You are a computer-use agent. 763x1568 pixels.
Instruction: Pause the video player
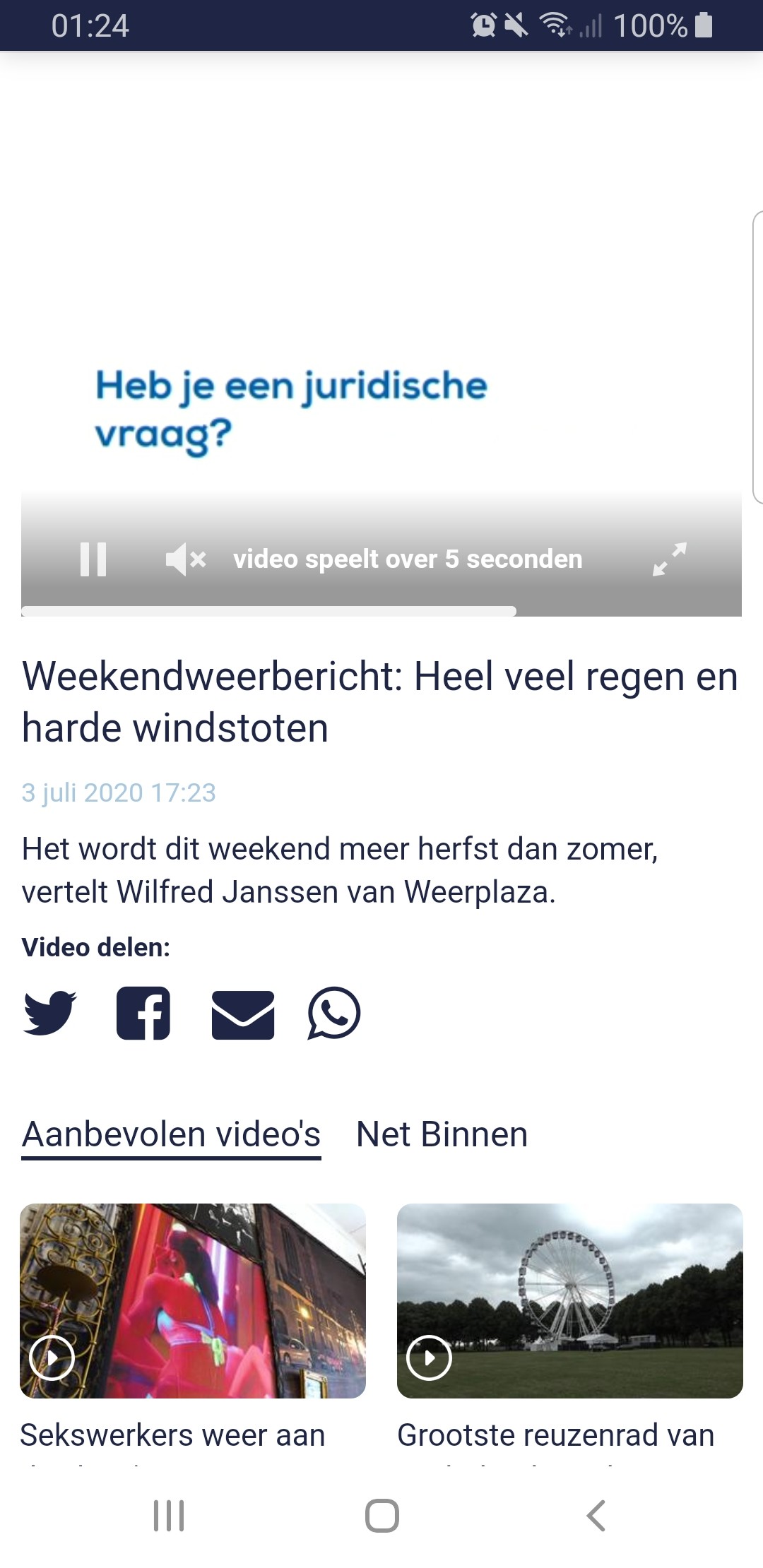tap(93, 559)
